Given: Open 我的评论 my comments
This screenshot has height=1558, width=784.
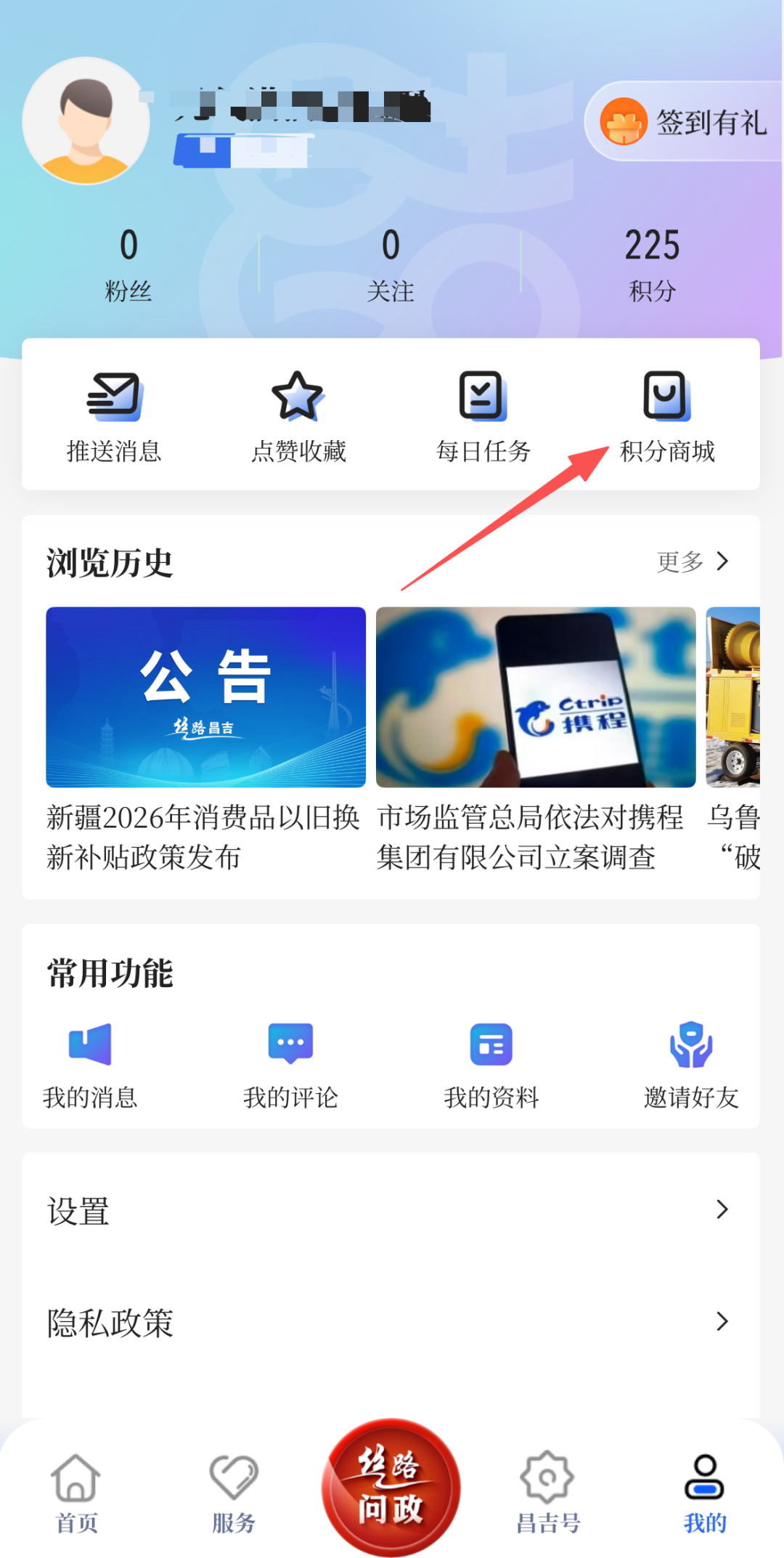Looking at the screenshot, I should pos(290,1065).
